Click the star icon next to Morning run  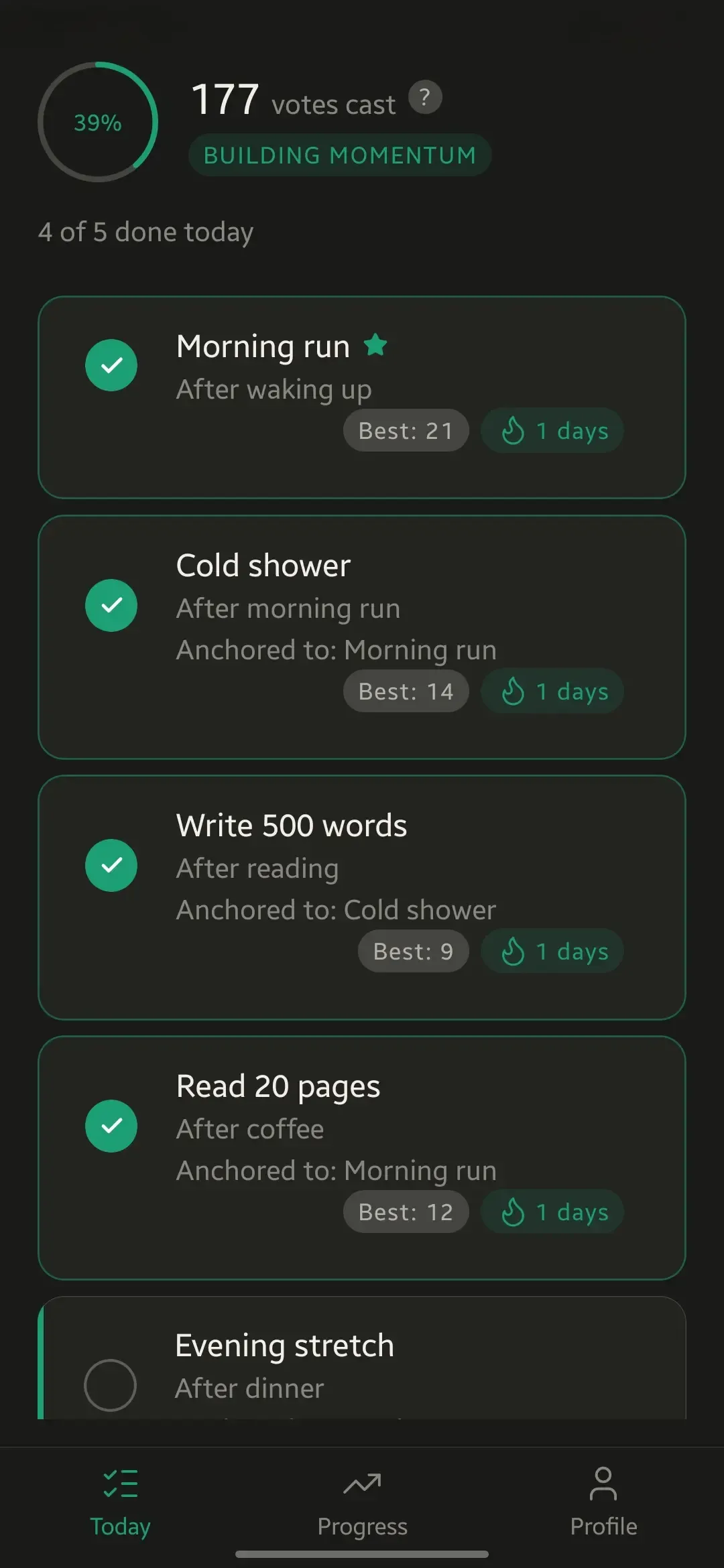coord(376,346)
